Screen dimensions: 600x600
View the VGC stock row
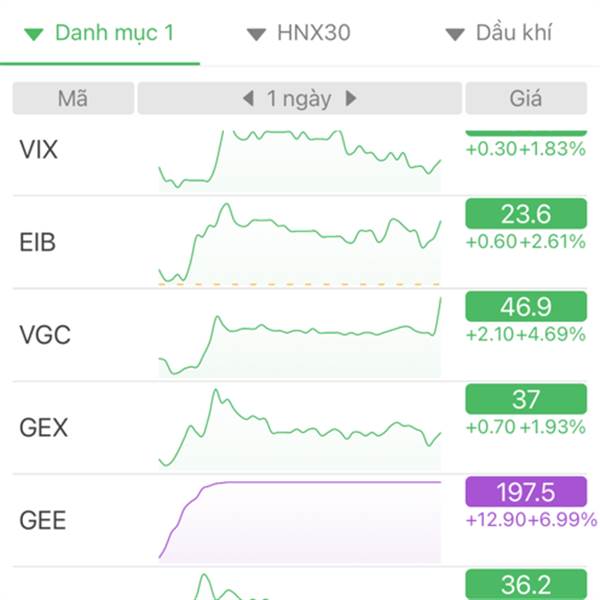point(45,335)
